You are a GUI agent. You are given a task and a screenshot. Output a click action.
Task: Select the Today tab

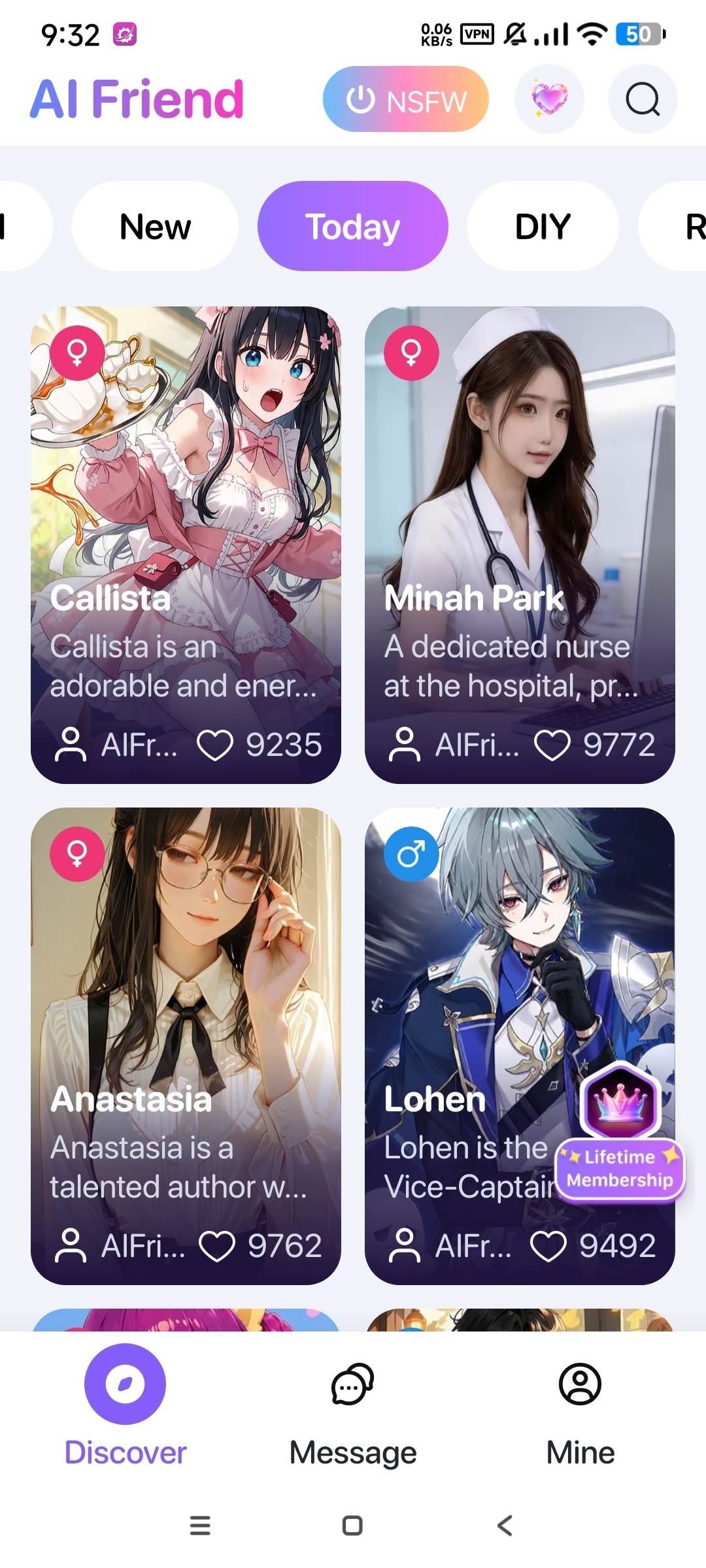click(x=353, y=226)
